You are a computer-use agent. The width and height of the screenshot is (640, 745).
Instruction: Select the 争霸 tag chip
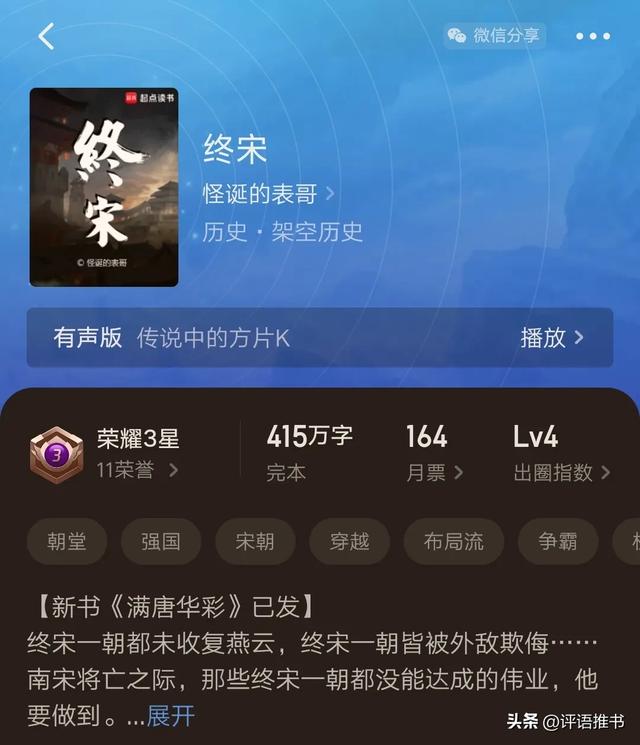point(558,541)
